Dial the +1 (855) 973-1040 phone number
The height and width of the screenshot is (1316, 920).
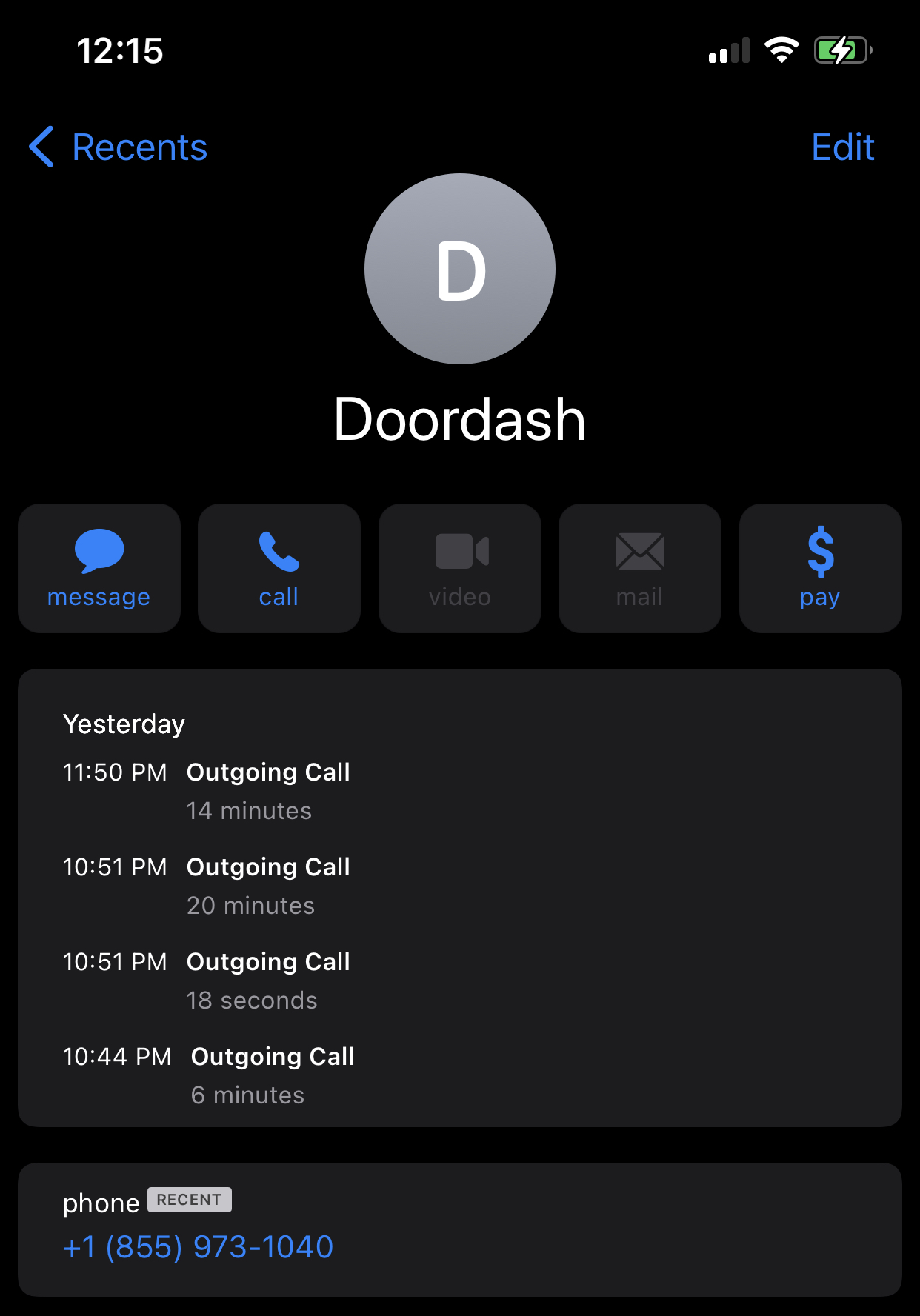coord(199,1247)
